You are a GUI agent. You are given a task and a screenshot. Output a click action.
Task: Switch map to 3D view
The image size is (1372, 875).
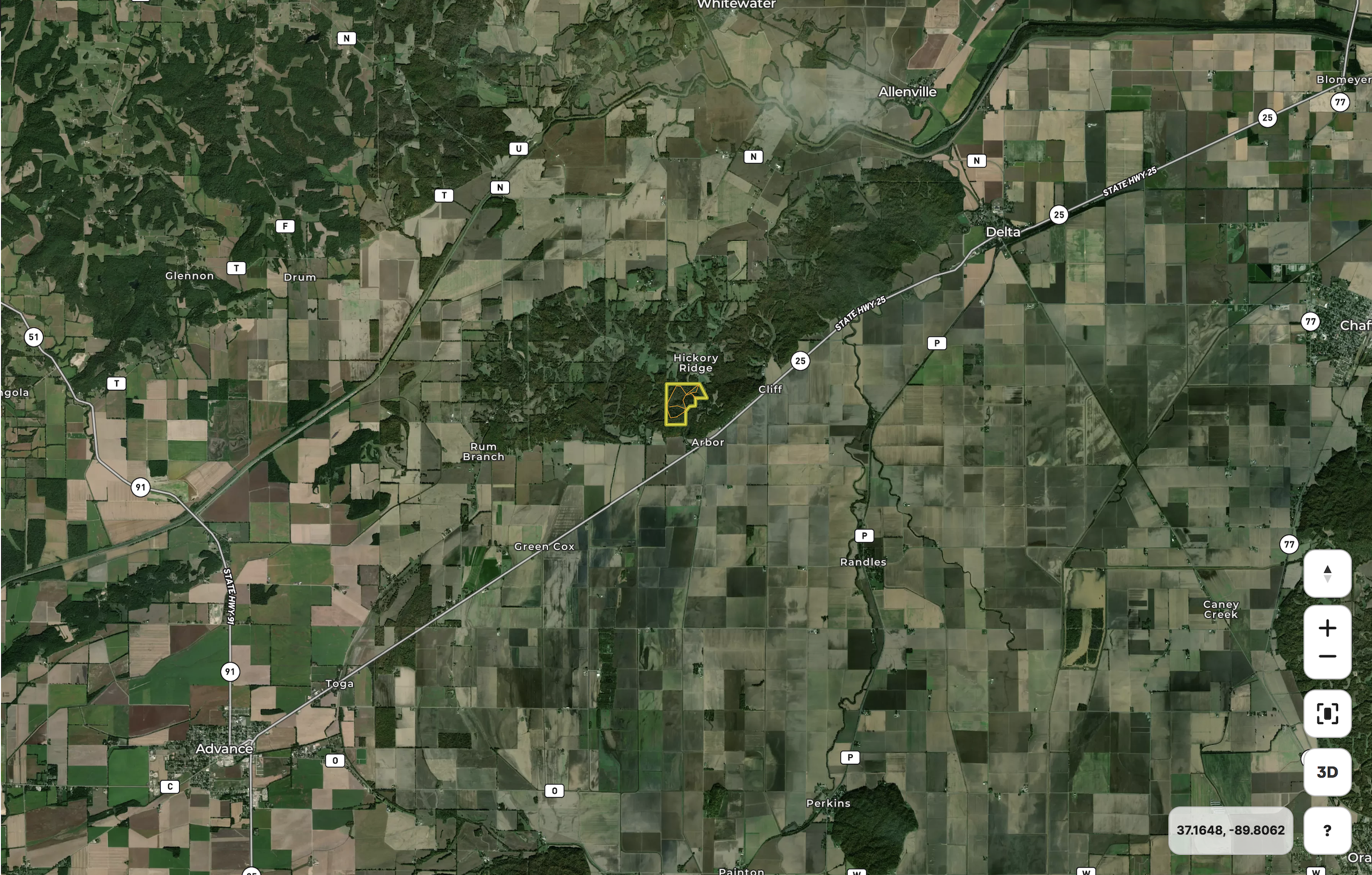[x=1327, y=772]
